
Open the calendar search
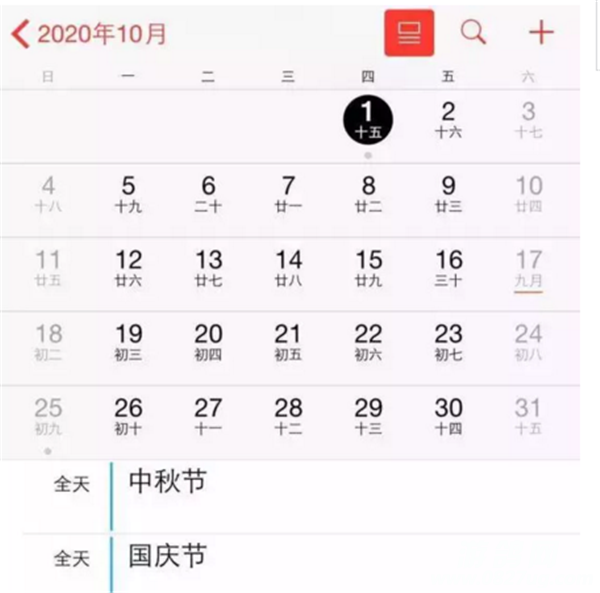pos(473,32)
